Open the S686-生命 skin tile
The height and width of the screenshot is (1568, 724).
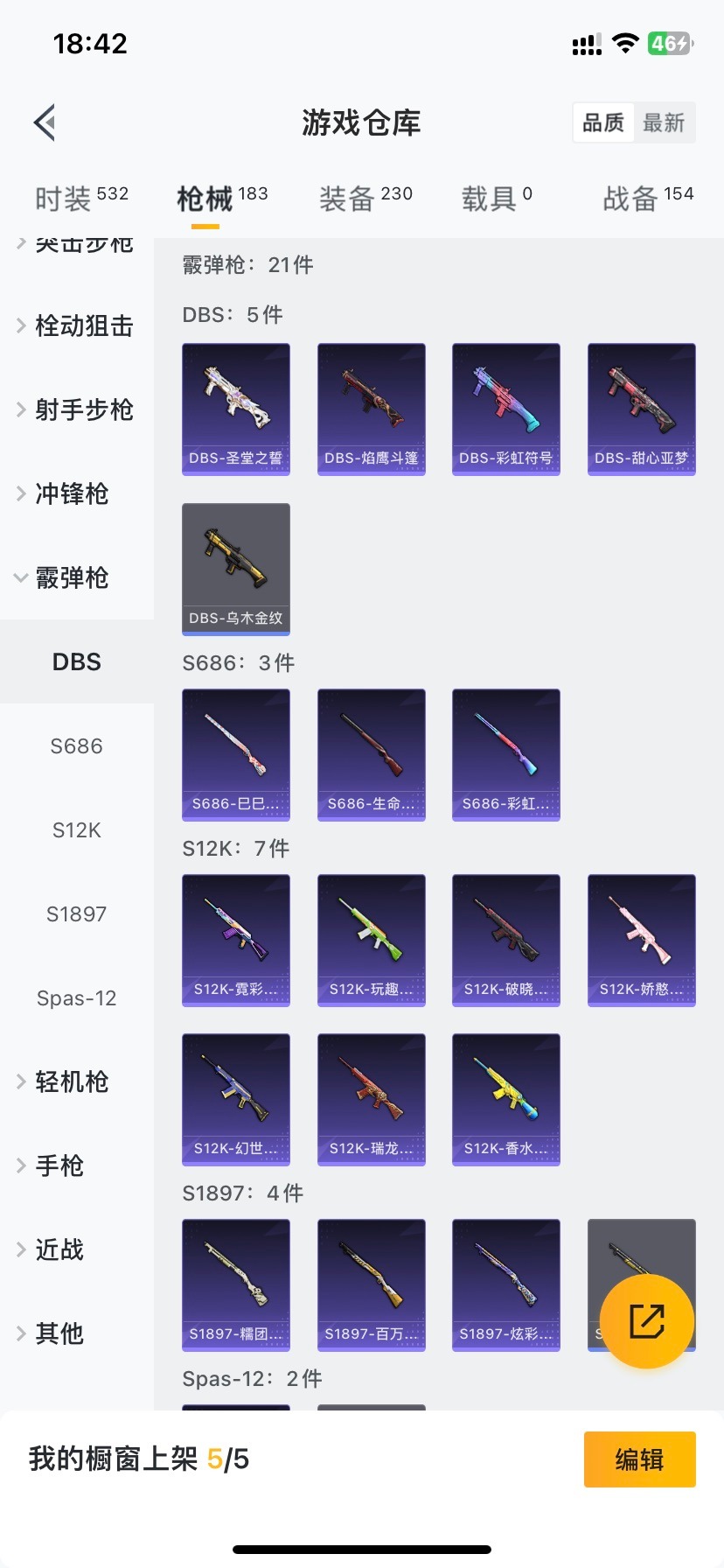(x=371, y=754)
